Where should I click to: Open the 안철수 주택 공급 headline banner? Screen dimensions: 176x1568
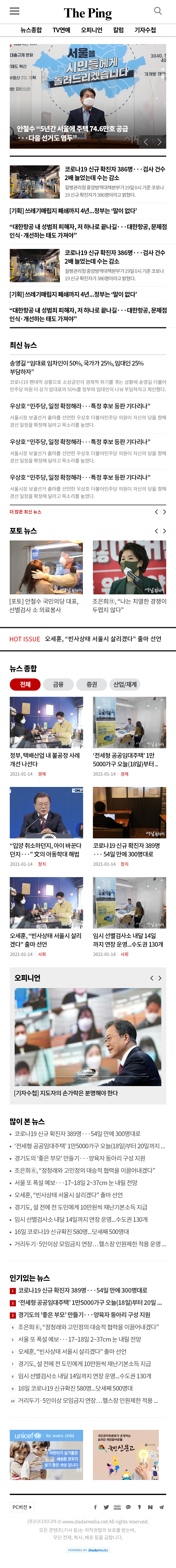tap(73, 133)
